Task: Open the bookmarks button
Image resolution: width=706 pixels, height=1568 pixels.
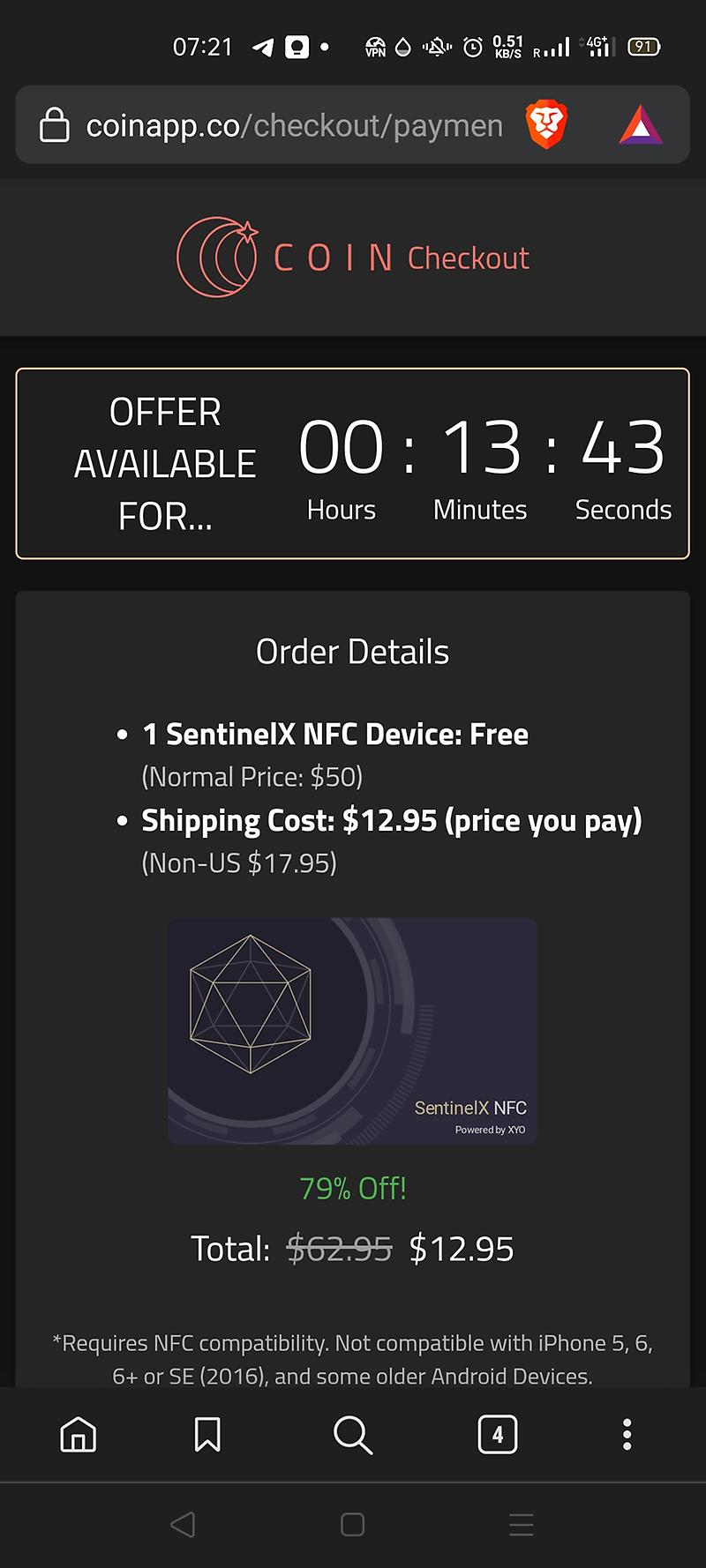Action: 207,1435
